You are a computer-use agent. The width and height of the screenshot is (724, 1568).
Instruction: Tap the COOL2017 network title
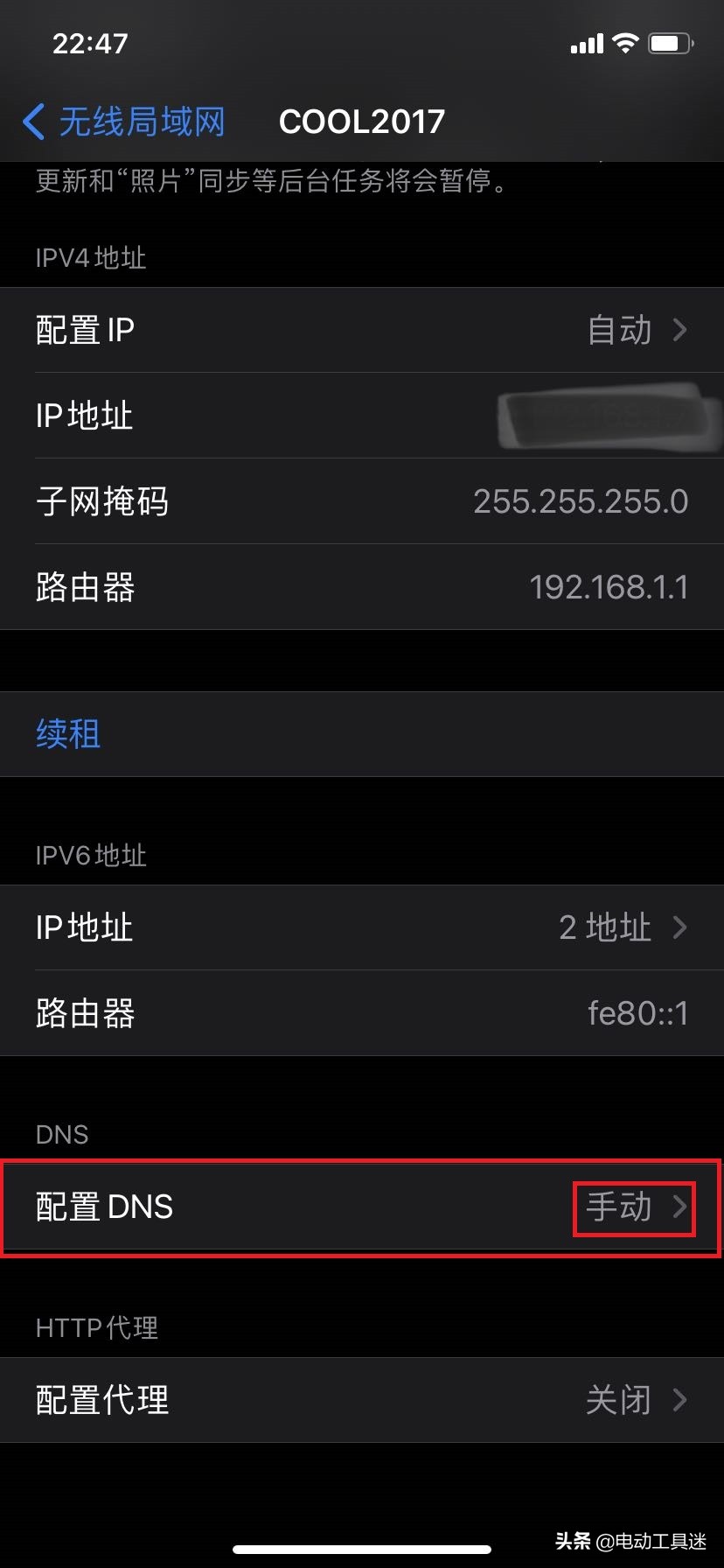click(361, 122)
